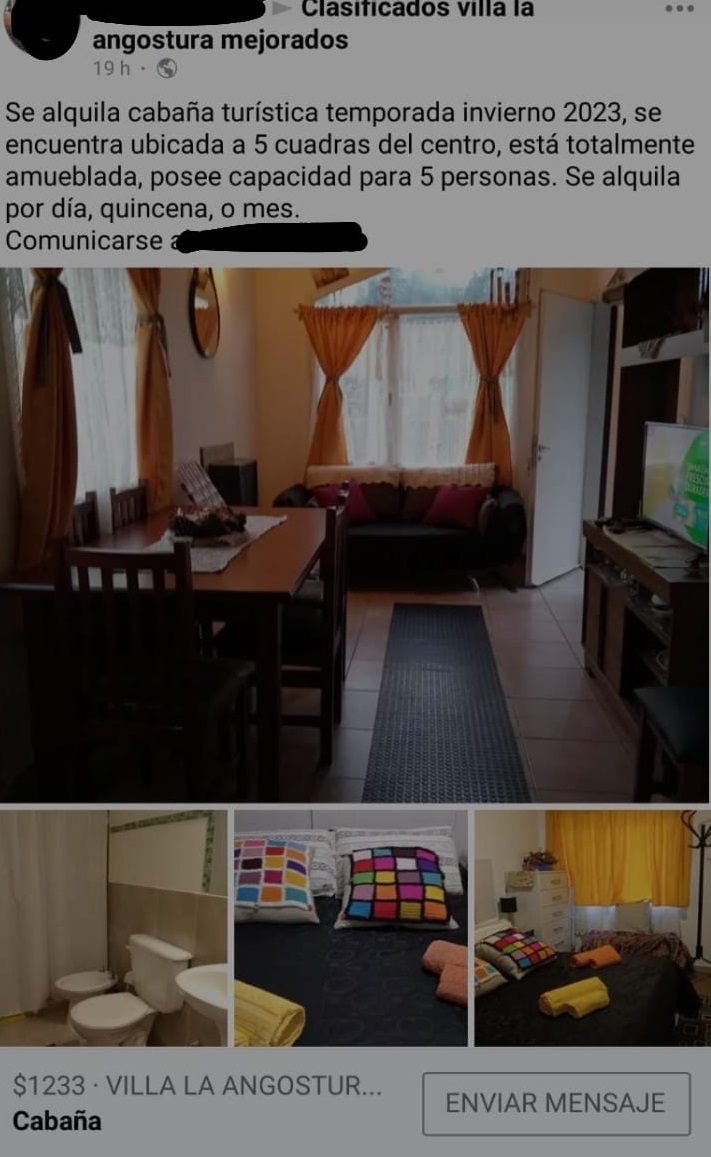Open the photo of colorful crochet pillows
Image resolution: width=711 pixels, height=1157 pixels.
pos(351,928)
